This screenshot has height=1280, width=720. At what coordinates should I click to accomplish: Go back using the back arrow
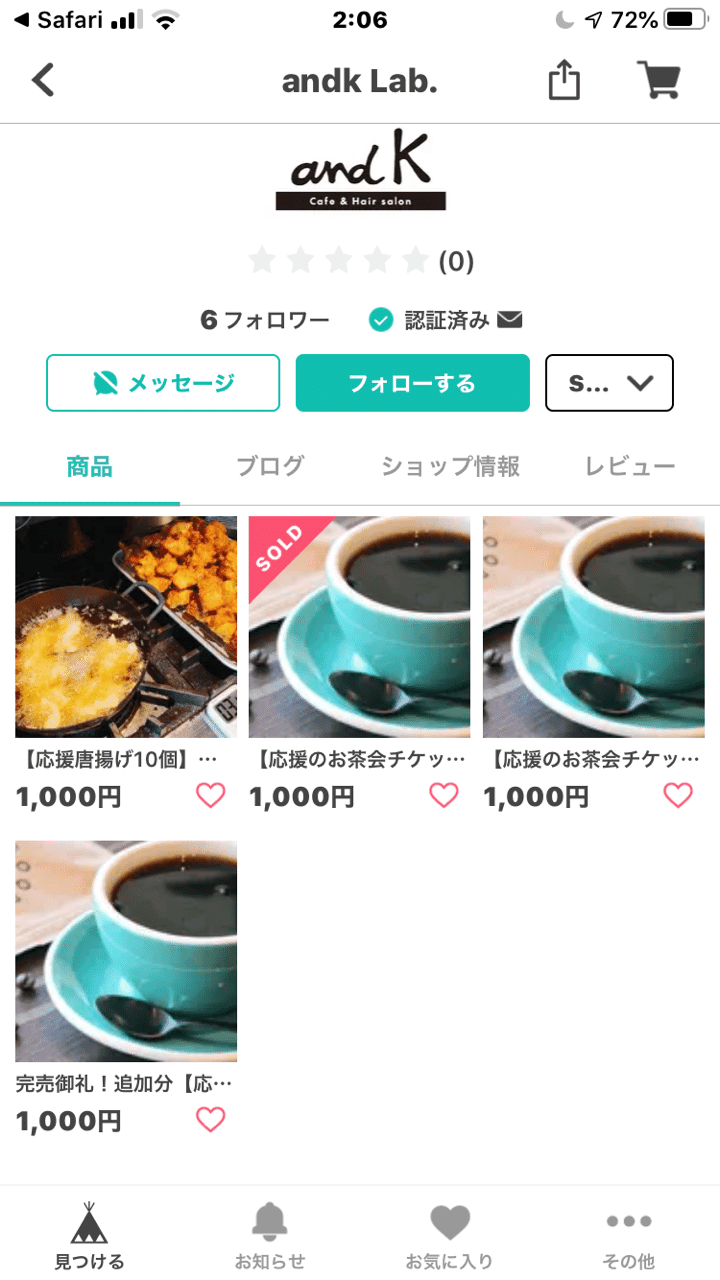coord(42,80)
